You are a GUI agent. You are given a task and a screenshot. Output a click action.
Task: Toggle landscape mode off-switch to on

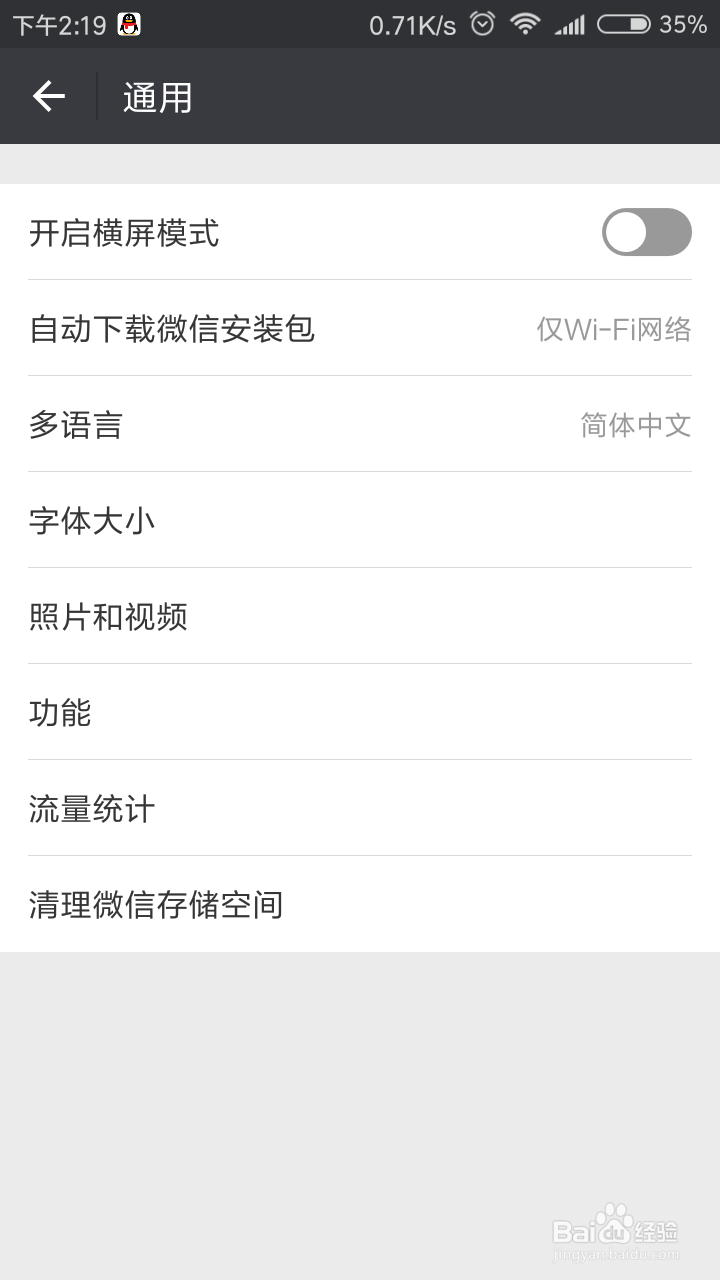(649, 232)
